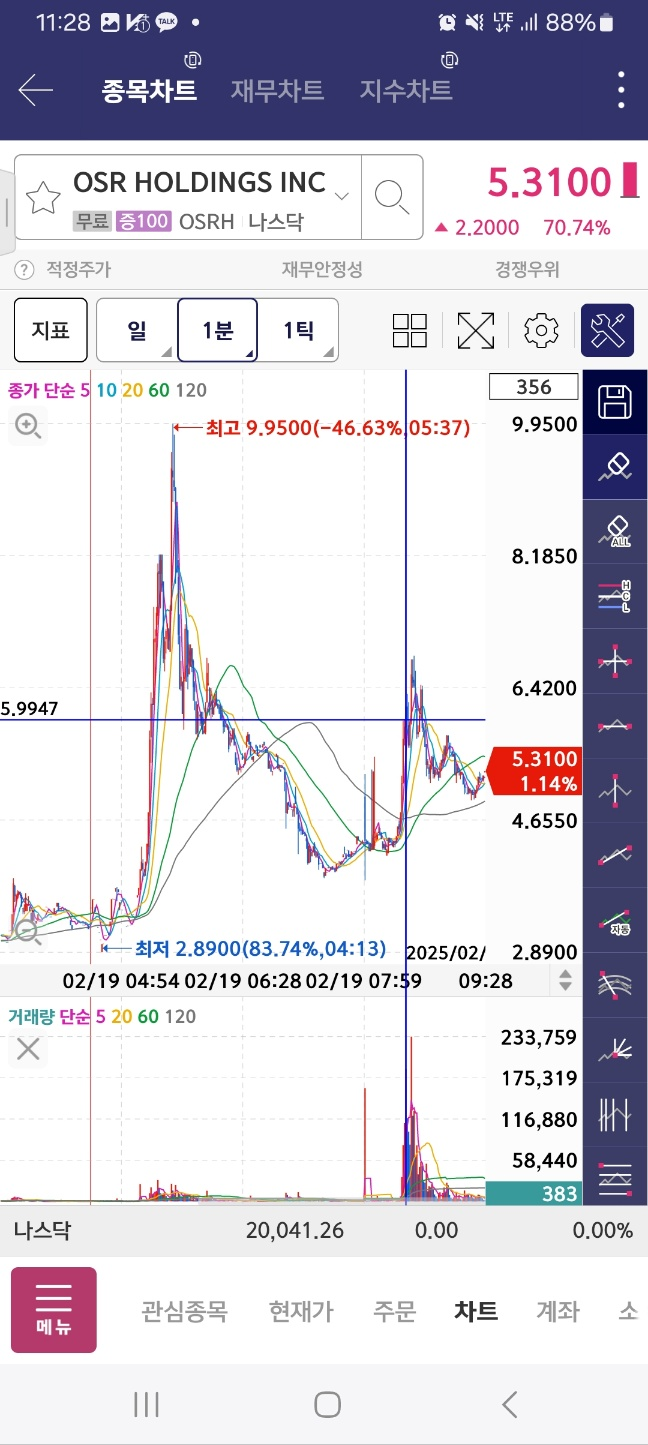Erase all drawings with ALL eraser
The image size is (648, 1445).
tap(615, 531)
